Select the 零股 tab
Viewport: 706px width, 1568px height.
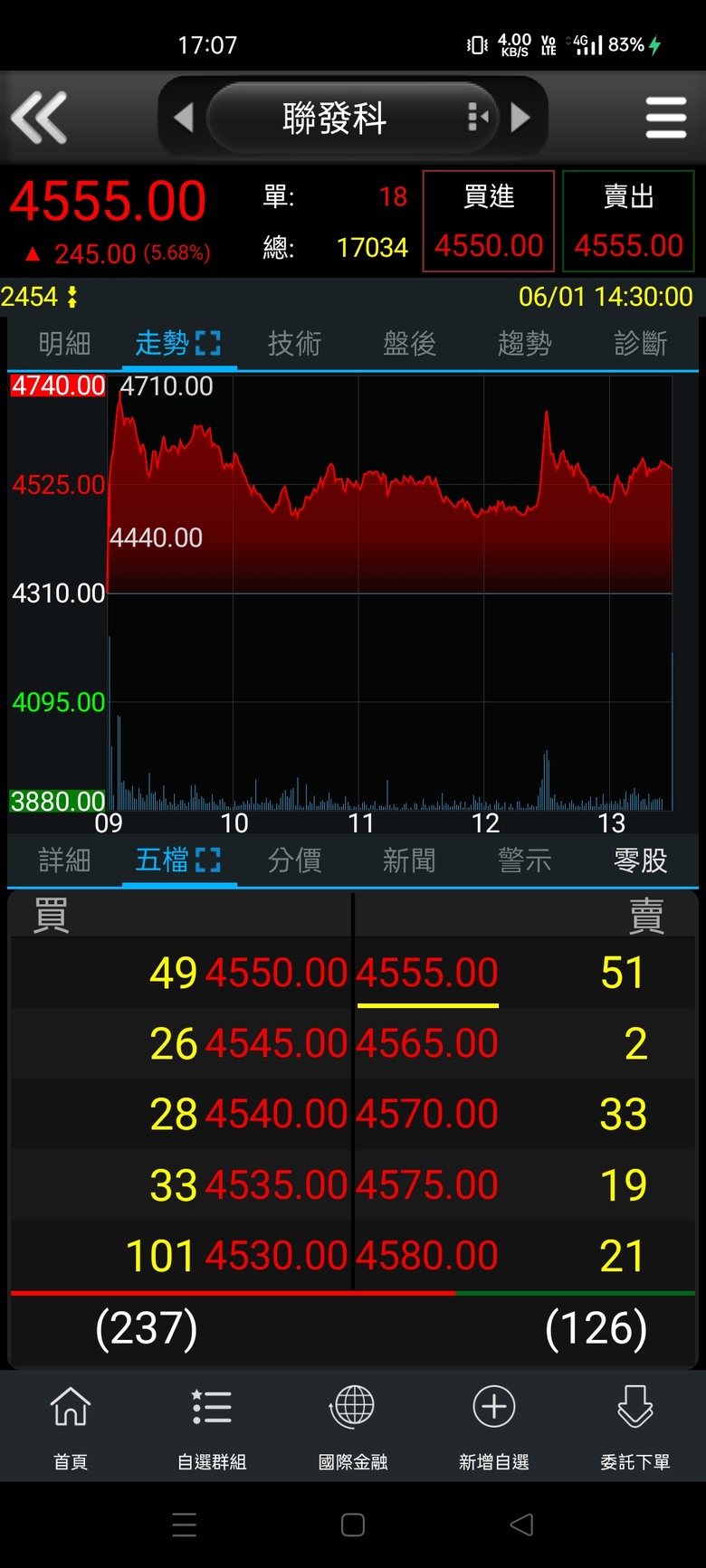click(640, 860)
